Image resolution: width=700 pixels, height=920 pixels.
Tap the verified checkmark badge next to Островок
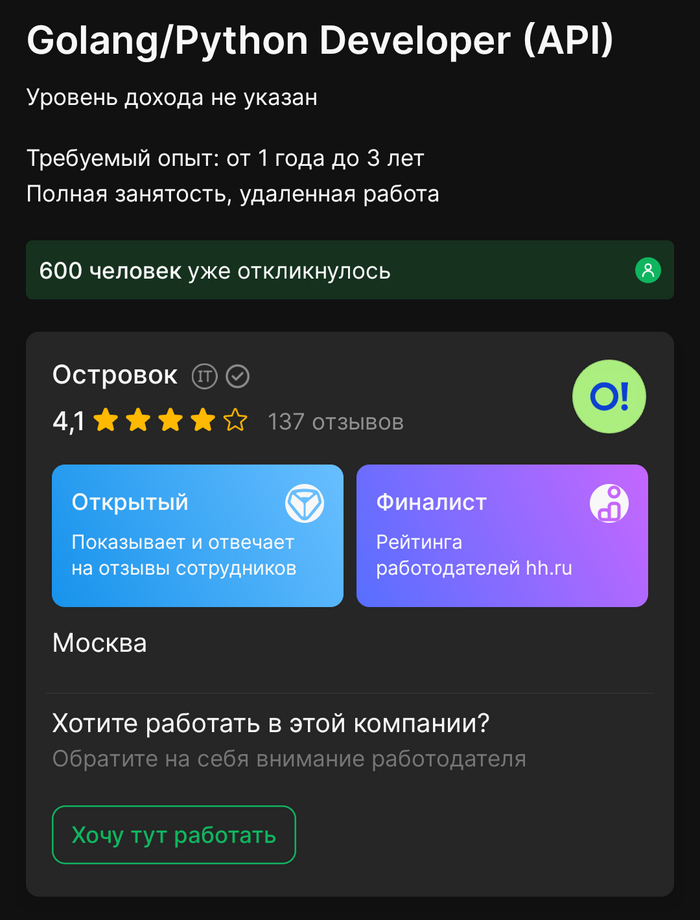pyautogui.click(x=238, y=376)
